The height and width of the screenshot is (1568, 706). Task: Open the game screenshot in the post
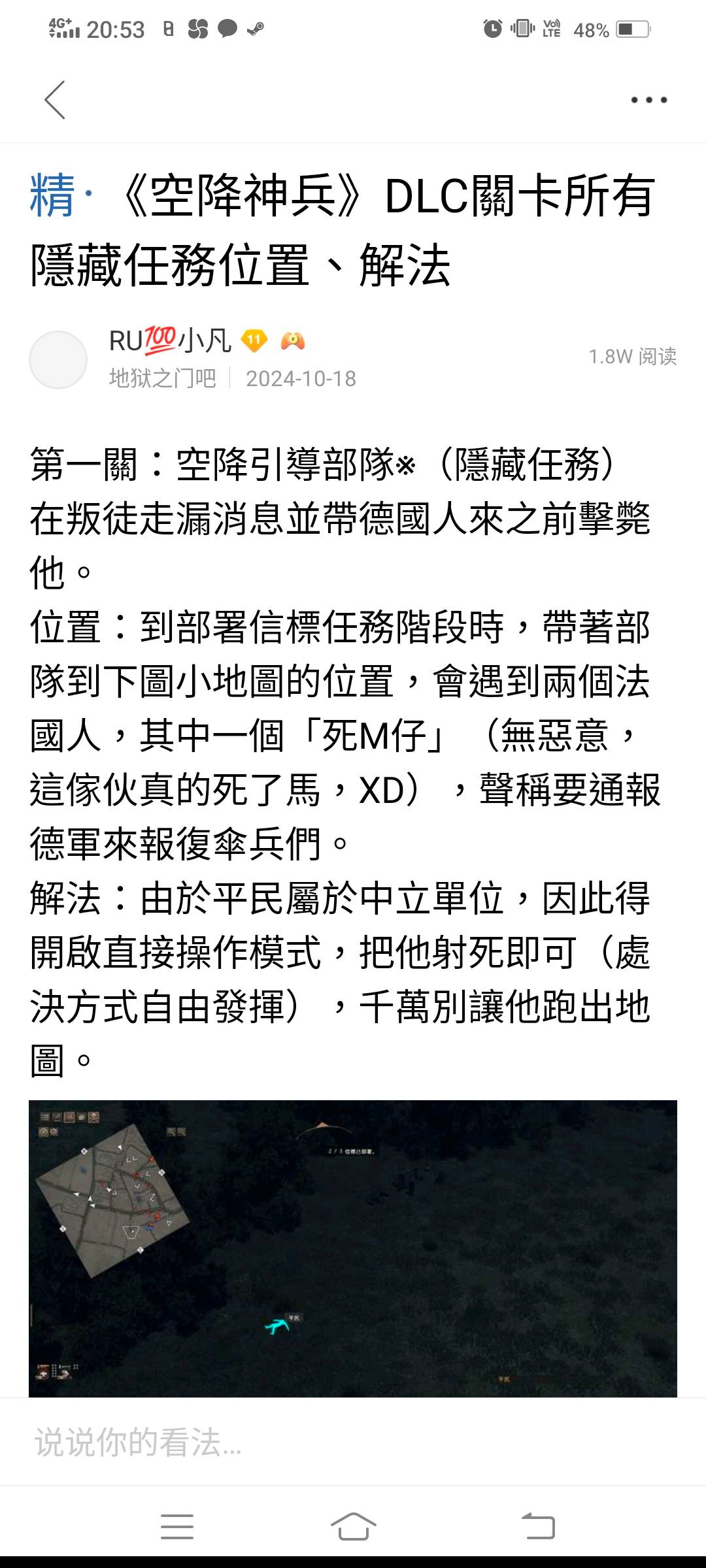[x=353, y=1248]
